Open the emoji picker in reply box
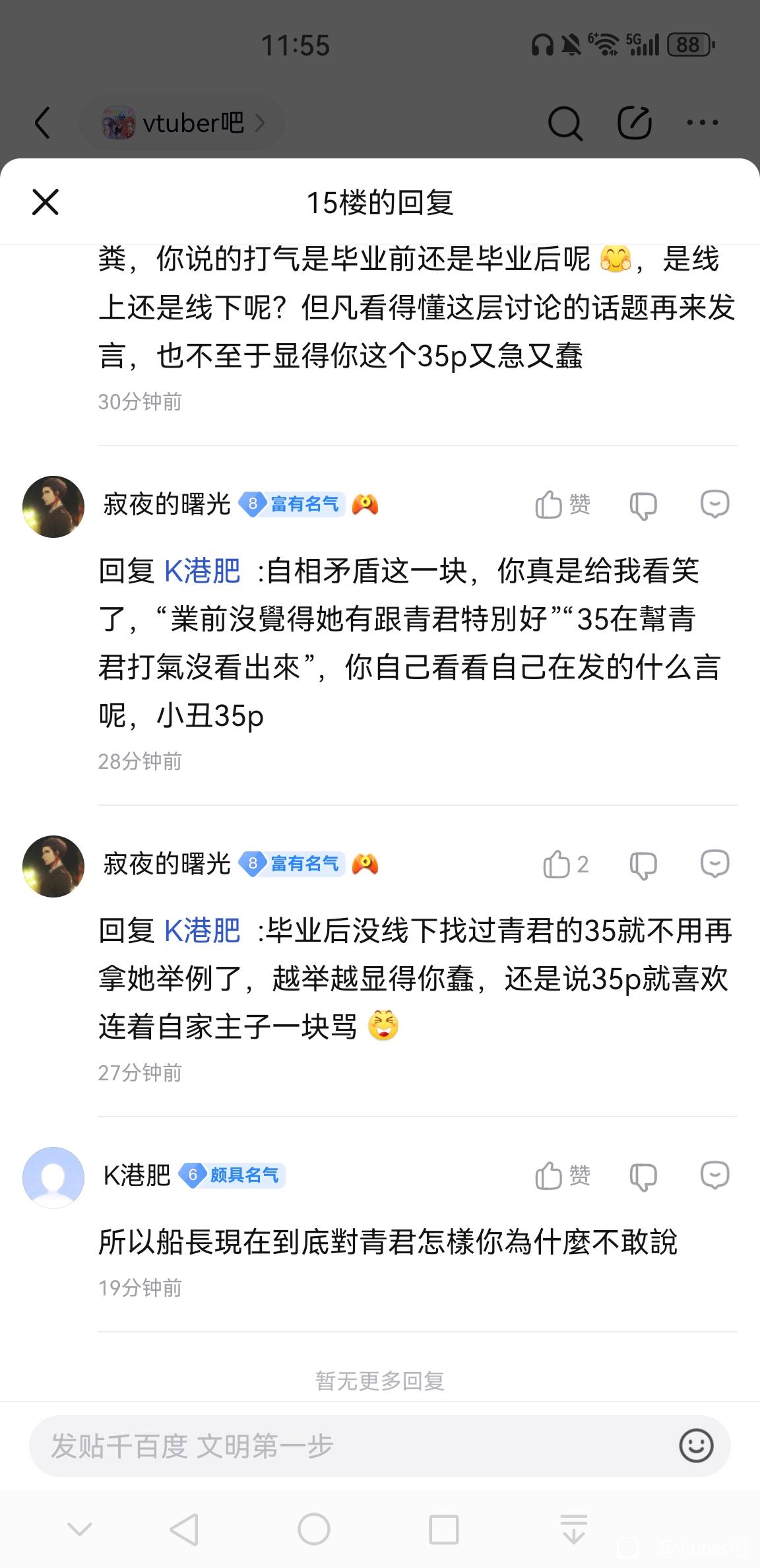The height and width of the screenshot is (1568, 760). (696, 1447)
